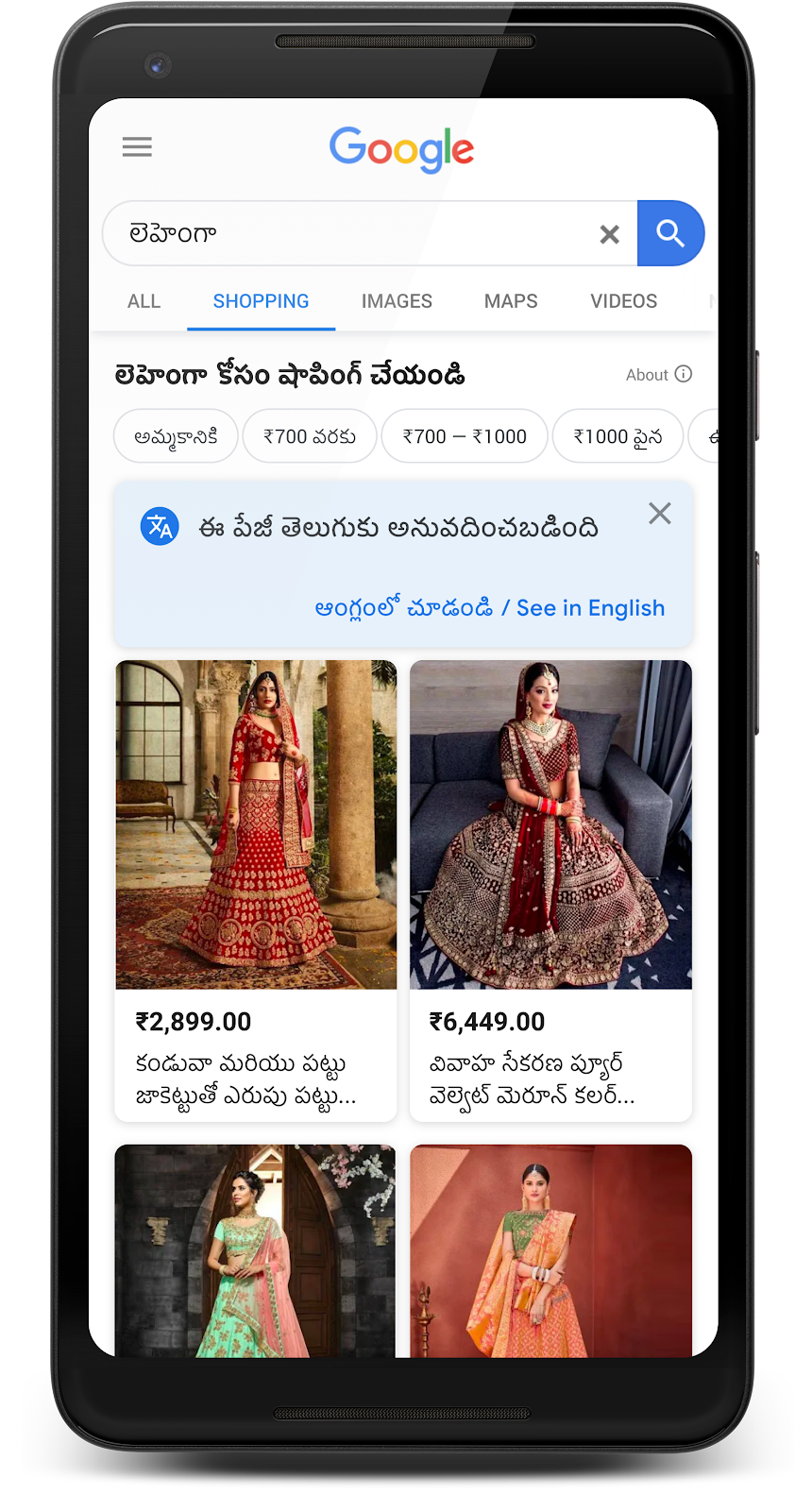
Task: Switch to the VIDEOS tab
Action: [x=623, y=301]
